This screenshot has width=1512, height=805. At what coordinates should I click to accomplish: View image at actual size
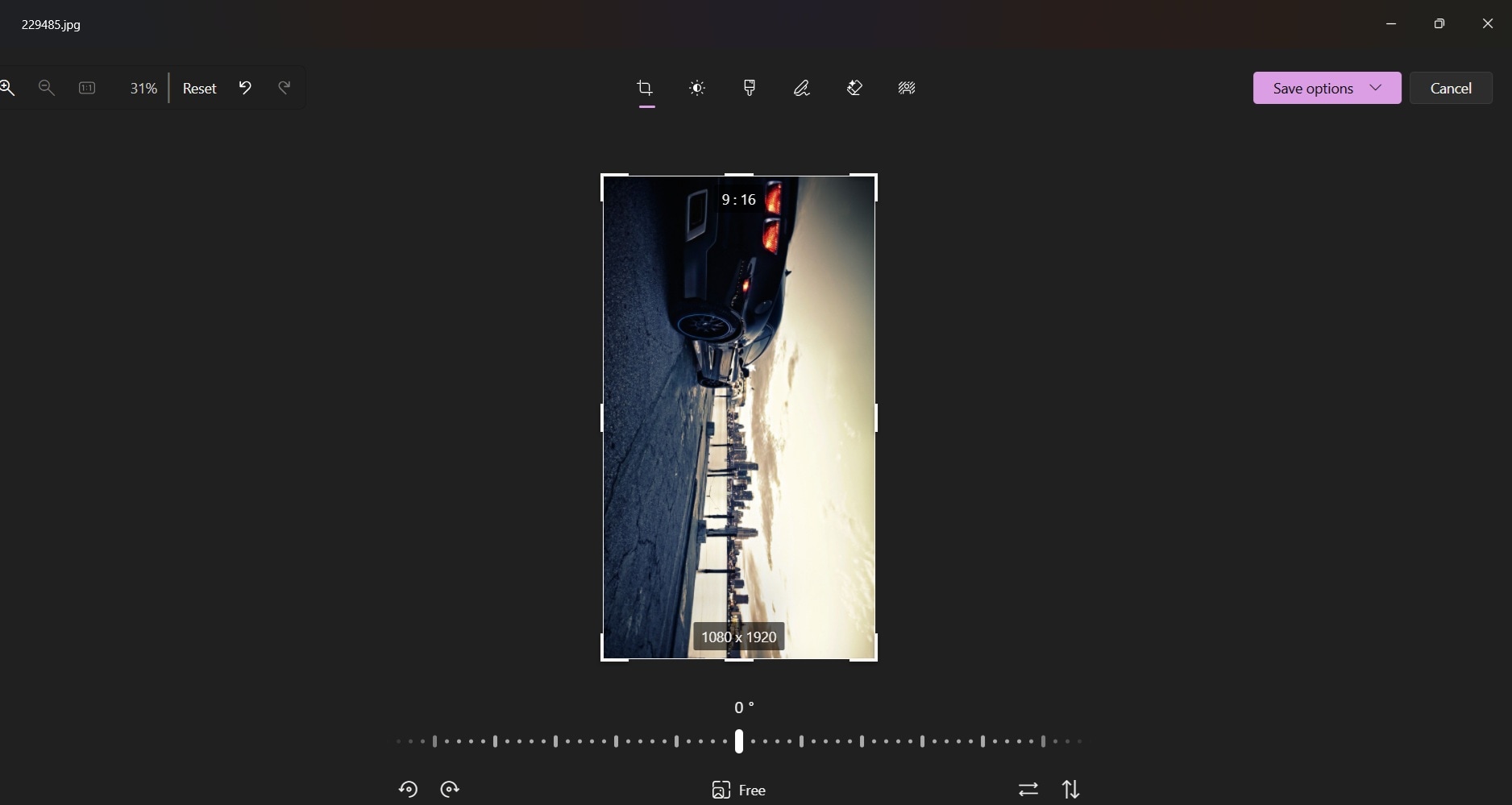tap(87, 88)
